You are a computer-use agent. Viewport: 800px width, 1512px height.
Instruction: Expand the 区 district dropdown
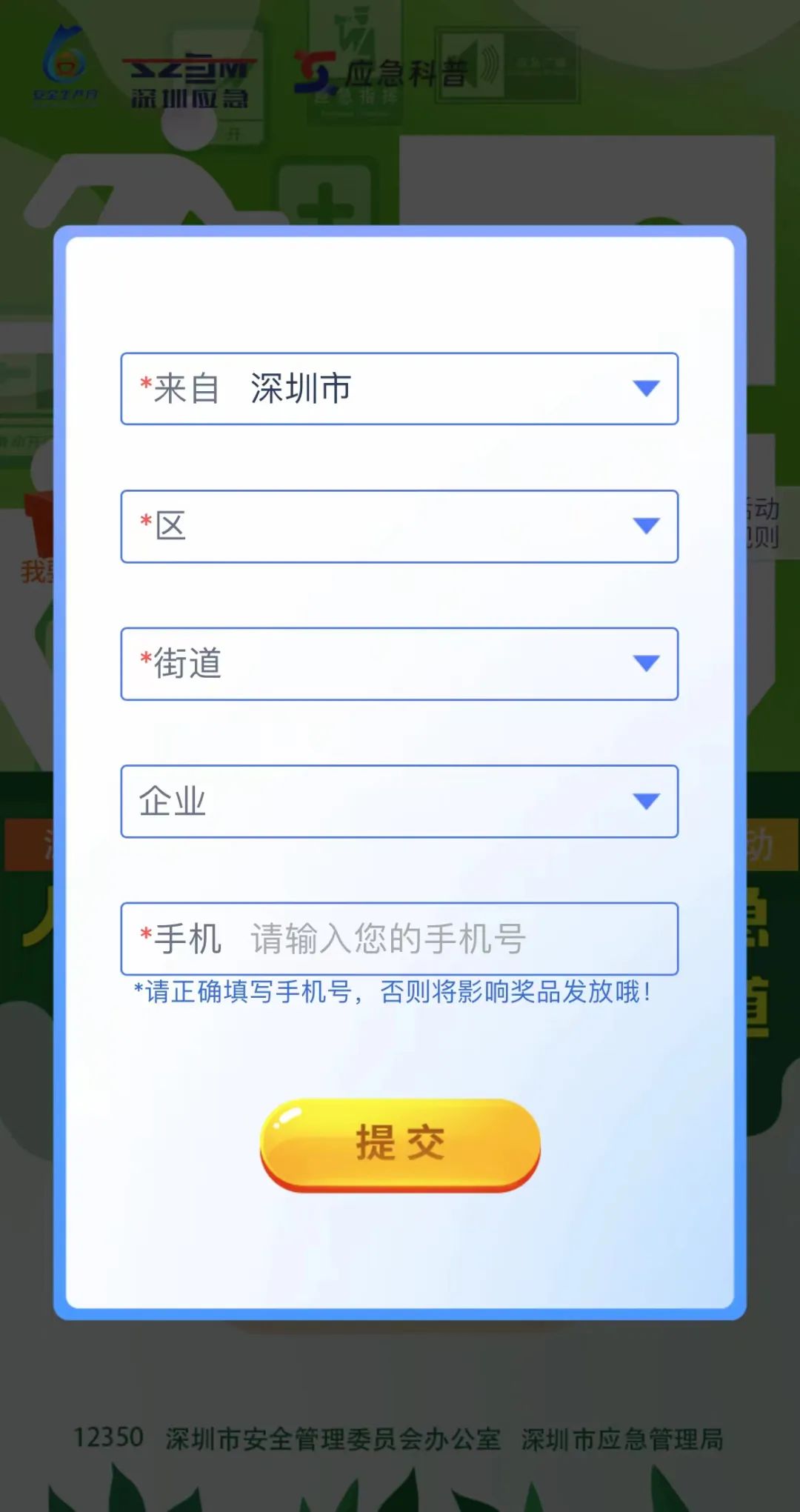point(400,526)
